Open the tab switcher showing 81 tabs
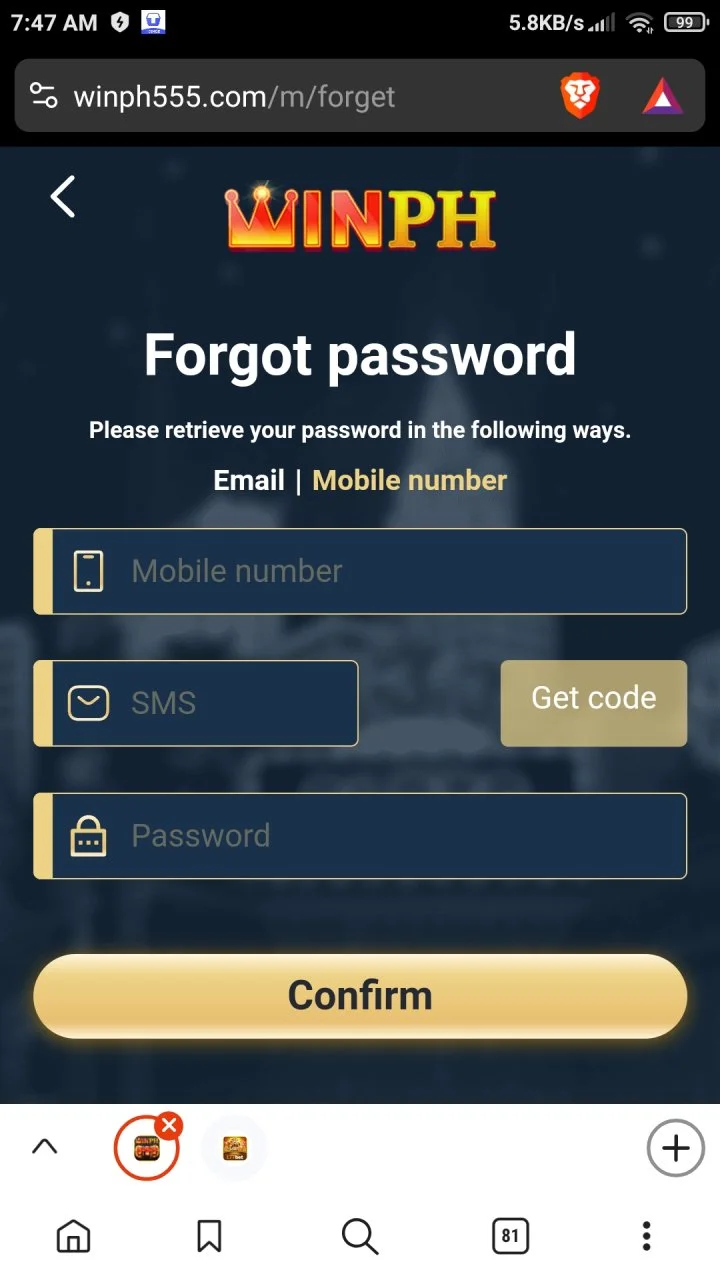Image resolution: width=720 pixels, height=1280 pixels. pyautogui.click(x=510, y=1236)
